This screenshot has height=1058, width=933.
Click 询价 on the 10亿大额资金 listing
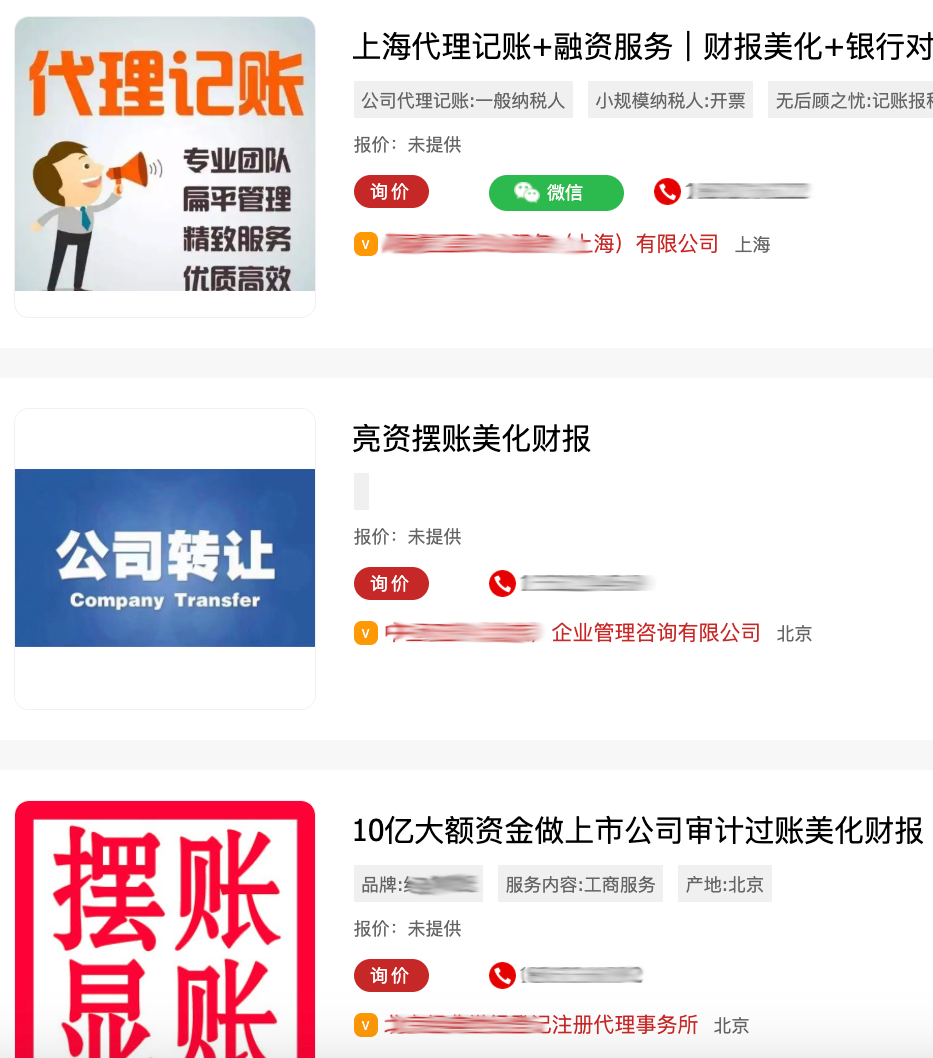click(391, 975)
